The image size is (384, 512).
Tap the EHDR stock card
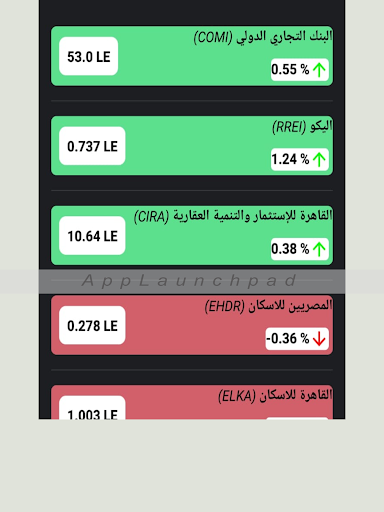(x=192, y=325)
